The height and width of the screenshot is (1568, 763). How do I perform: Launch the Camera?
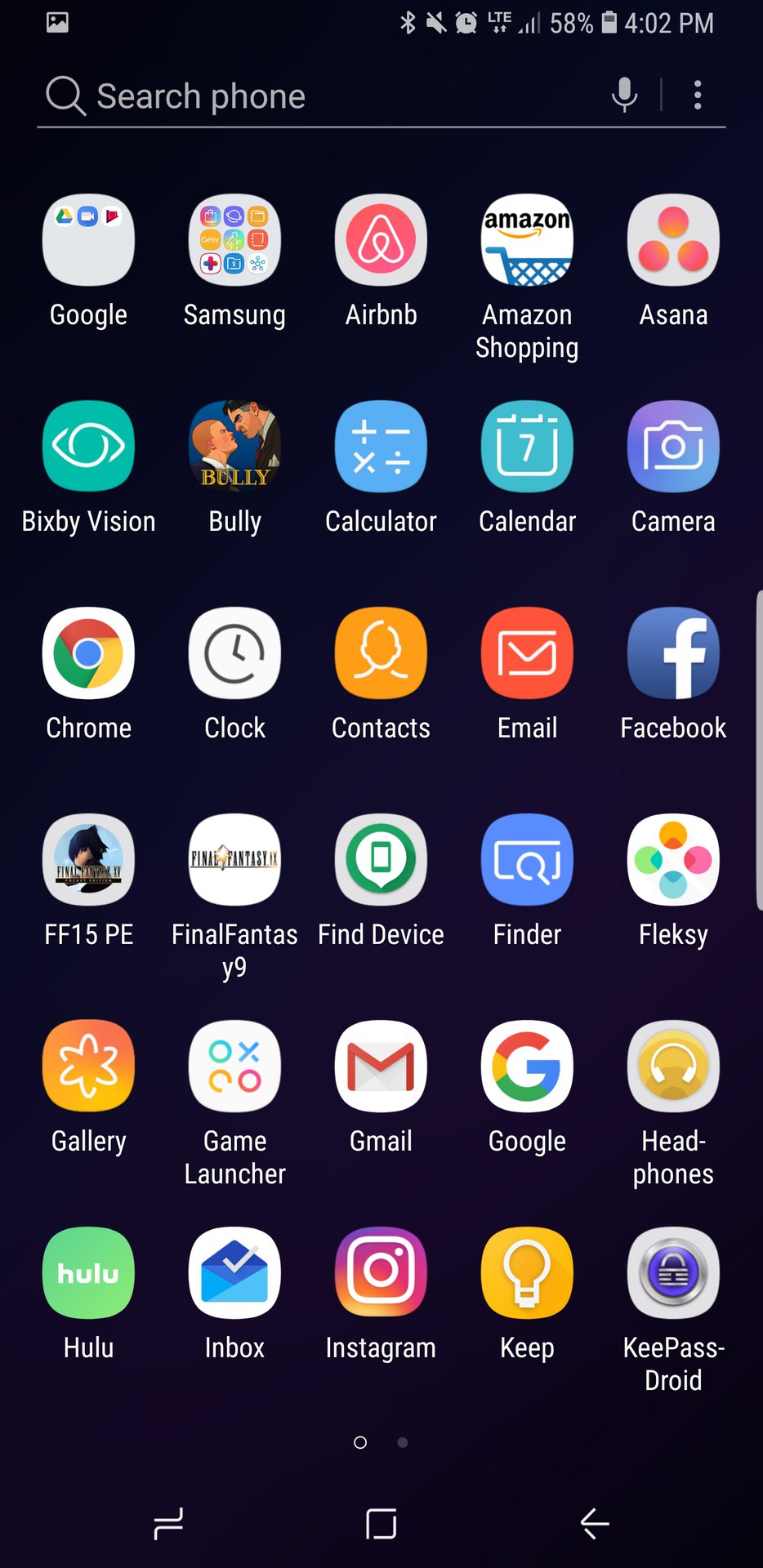coord(673,447)
